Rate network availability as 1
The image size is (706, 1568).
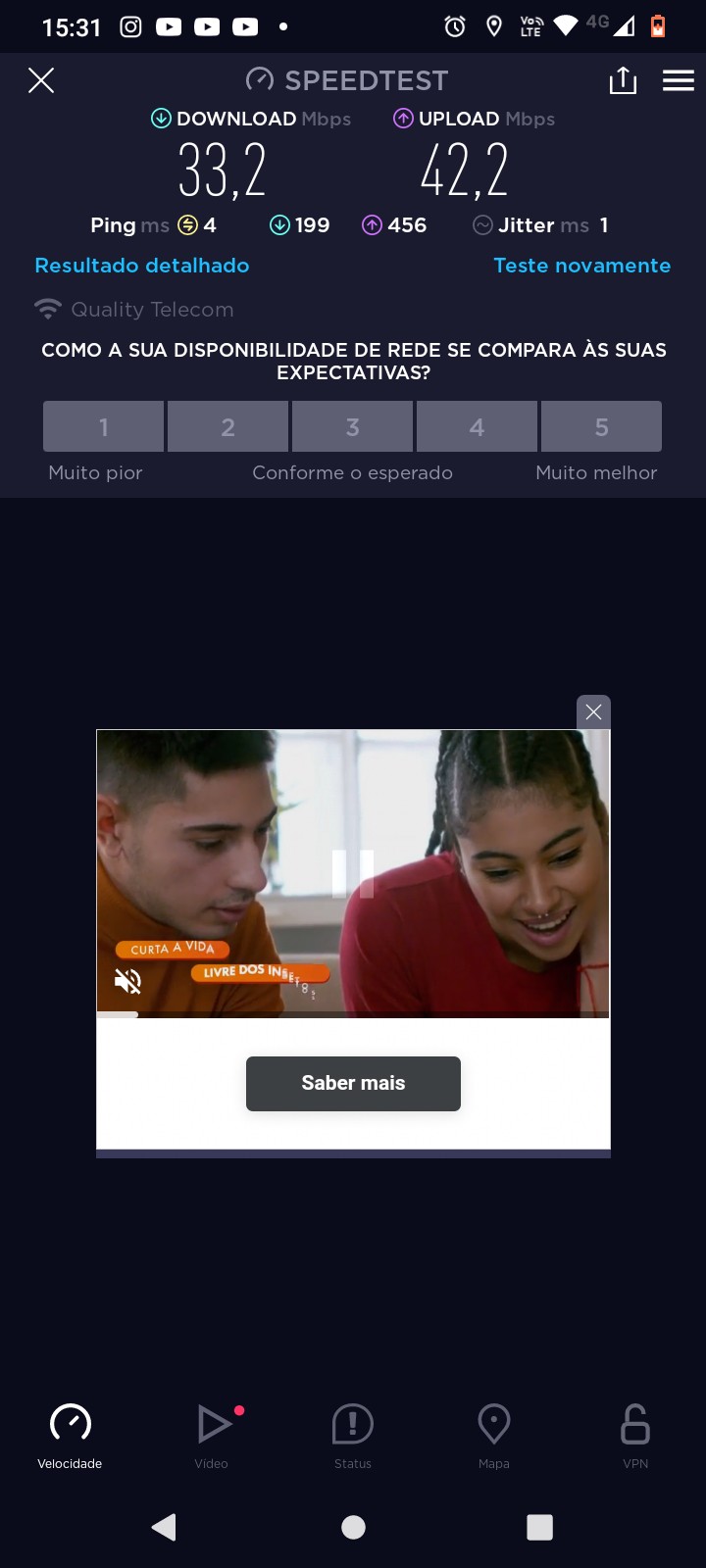click(x=104, y=426)
